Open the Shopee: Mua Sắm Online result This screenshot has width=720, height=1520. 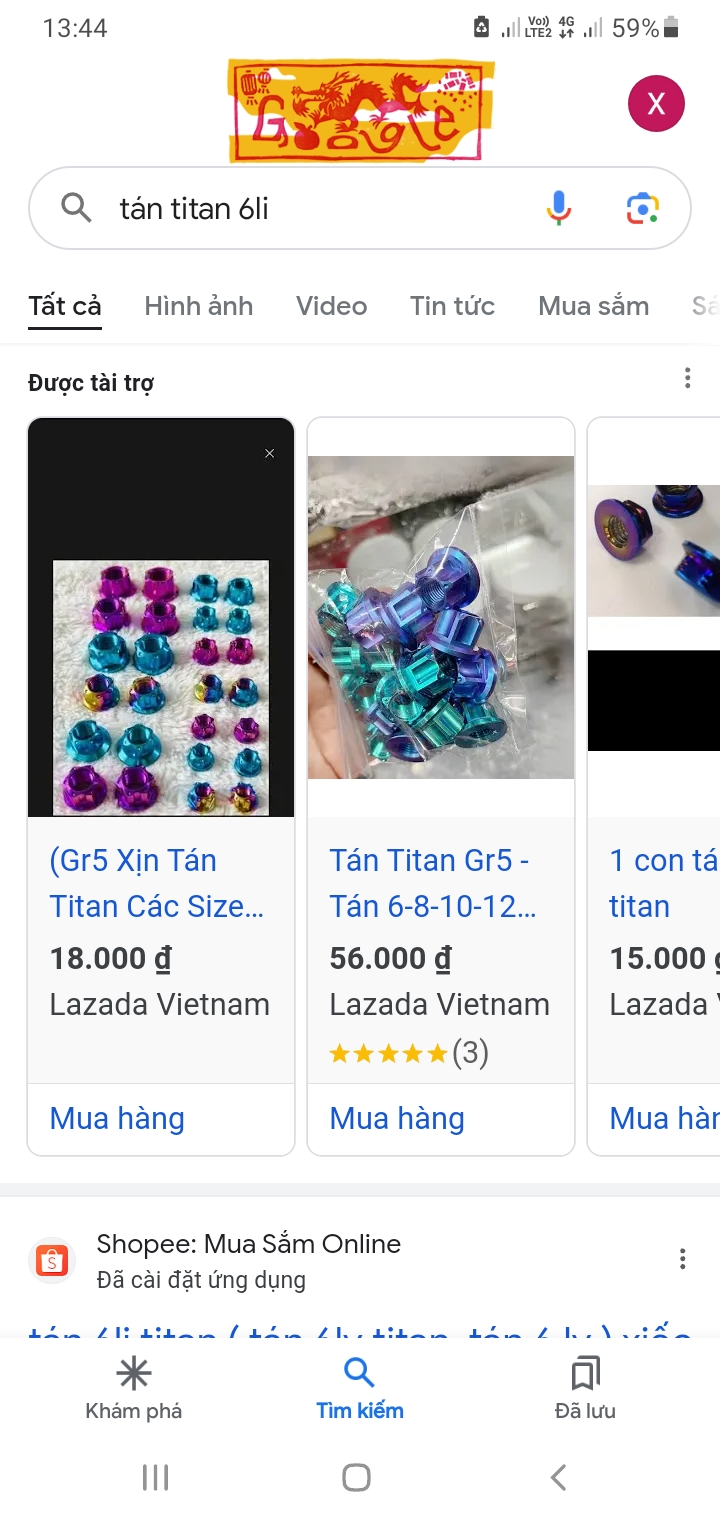(248, 1244)
